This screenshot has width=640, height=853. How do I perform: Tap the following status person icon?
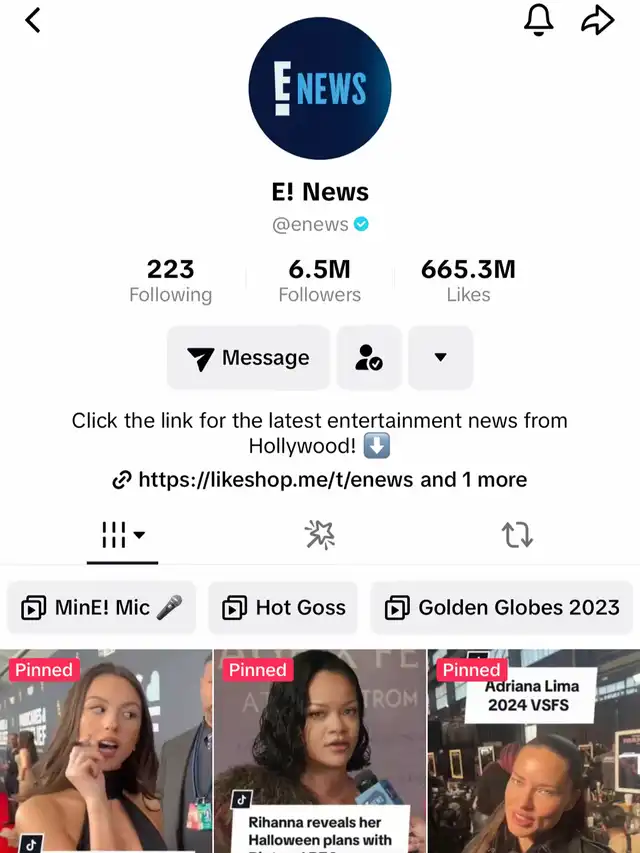(369, 358)
